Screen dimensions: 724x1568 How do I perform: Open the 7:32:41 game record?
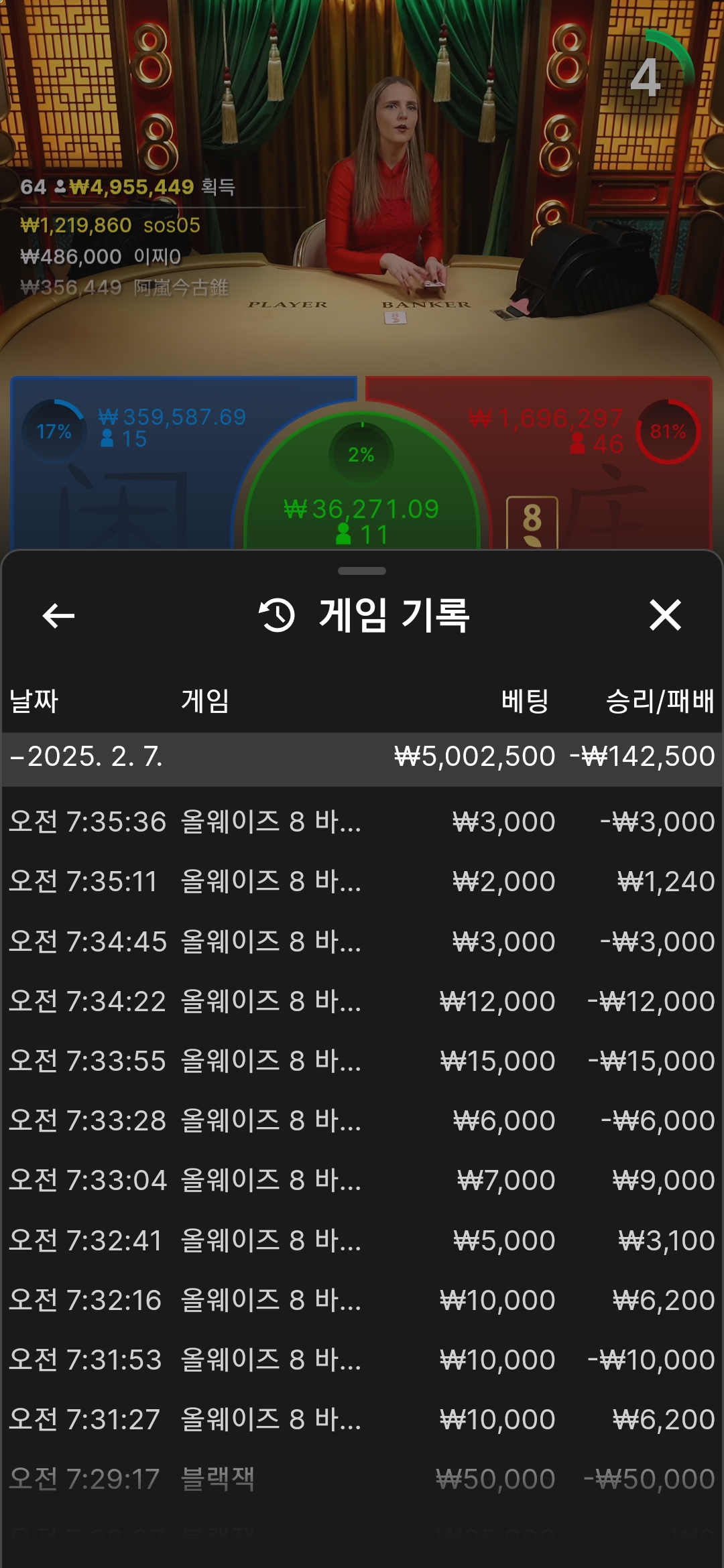[362, 1240]
